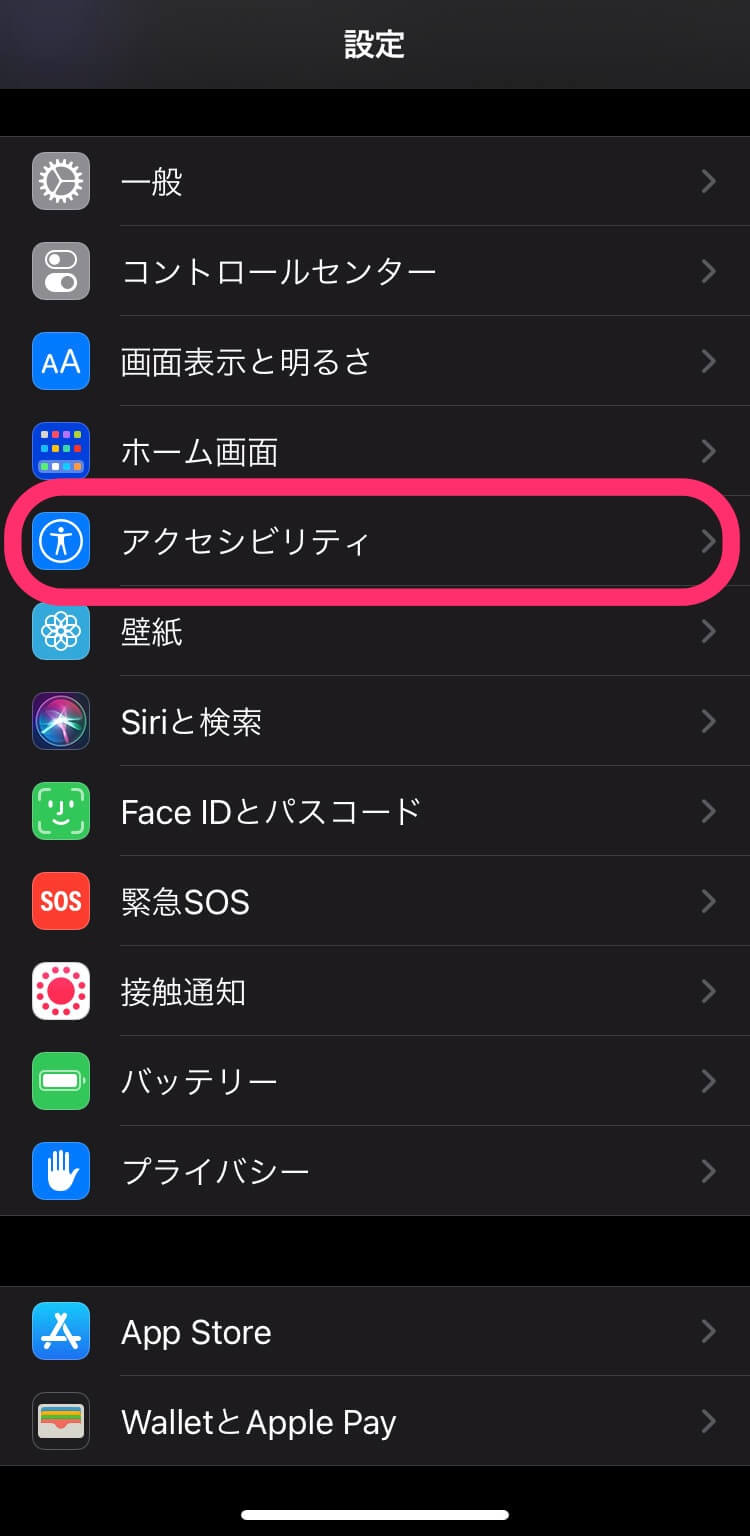The width and height of the screenshot is (750, 1536).
Task: Go to WalletとApple Pay settings
Action: pos(375,1422)
